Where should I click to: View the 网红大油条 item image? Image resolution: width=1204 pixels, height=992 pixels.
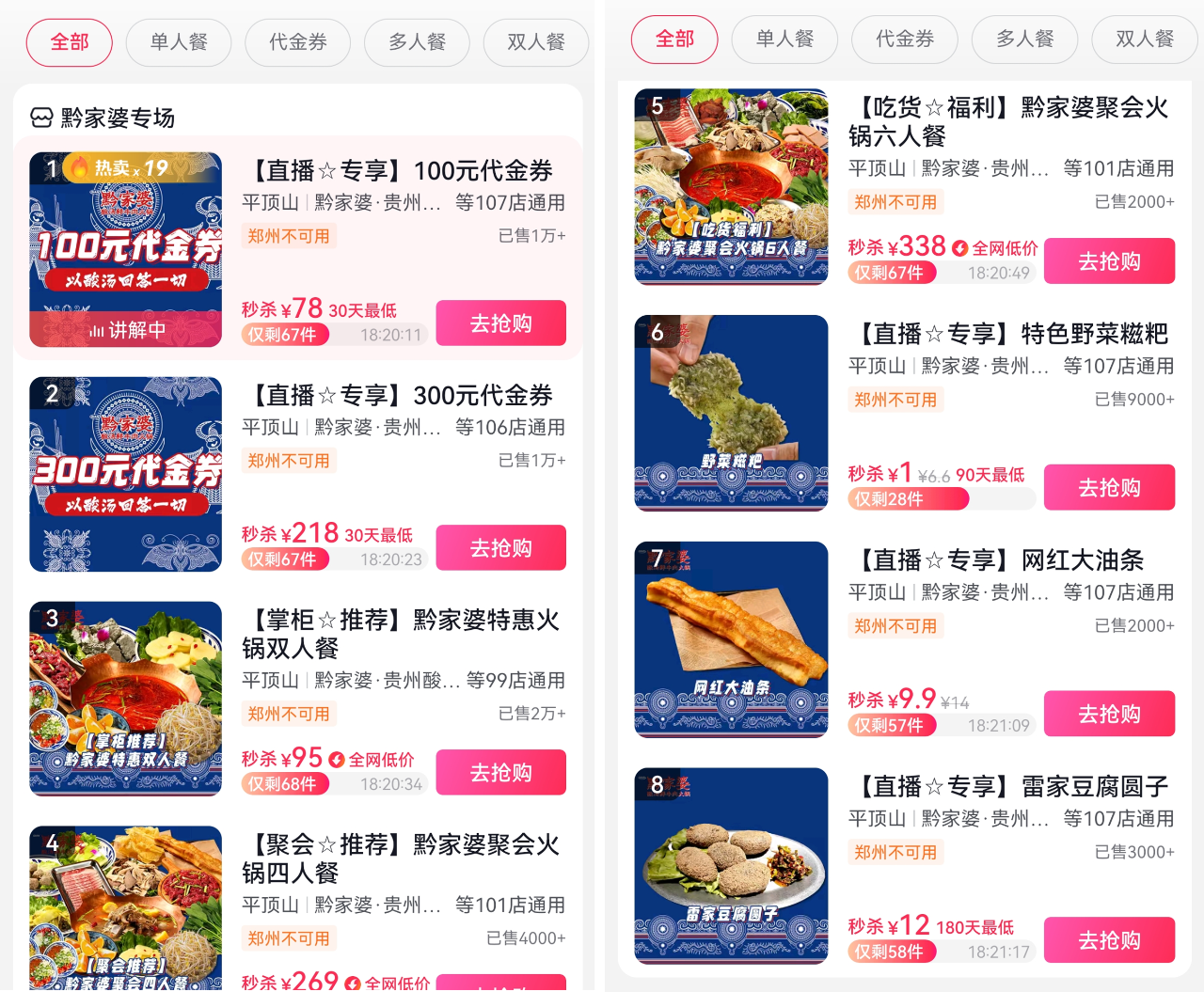click(731, 639)
